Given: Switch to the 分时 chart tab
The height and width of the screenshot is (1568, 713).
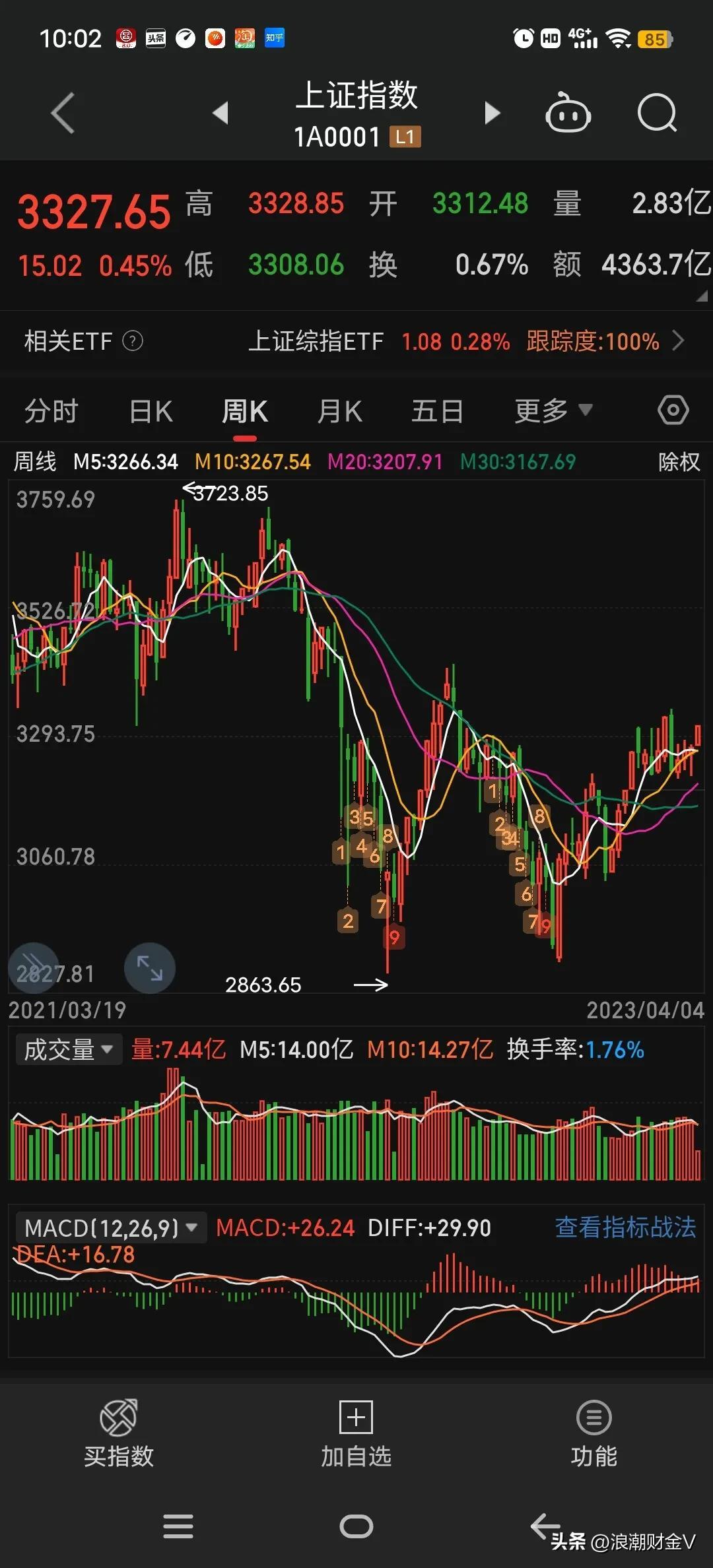Looking at the screenshot, I should (51, 411).
